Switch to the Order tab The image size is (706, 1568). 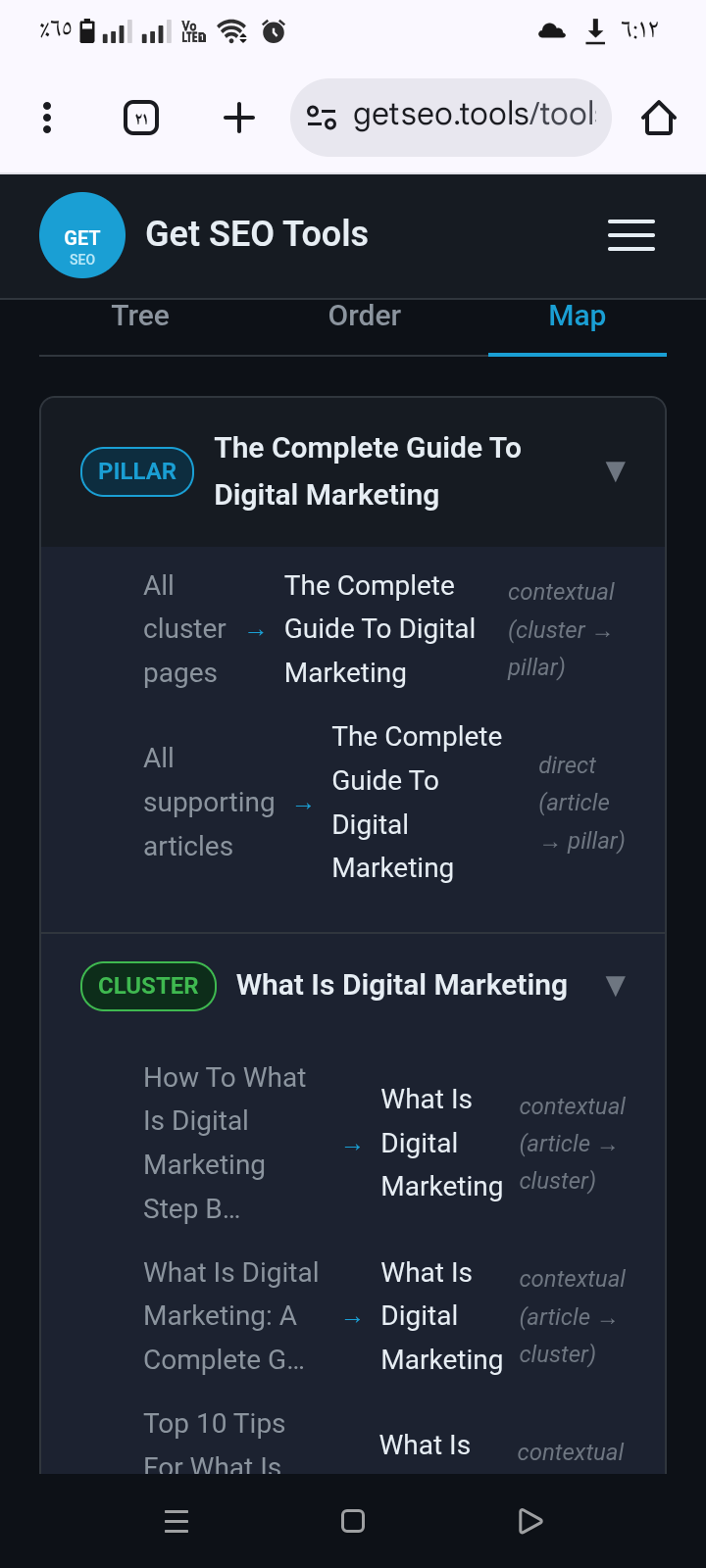coord(364,316)
